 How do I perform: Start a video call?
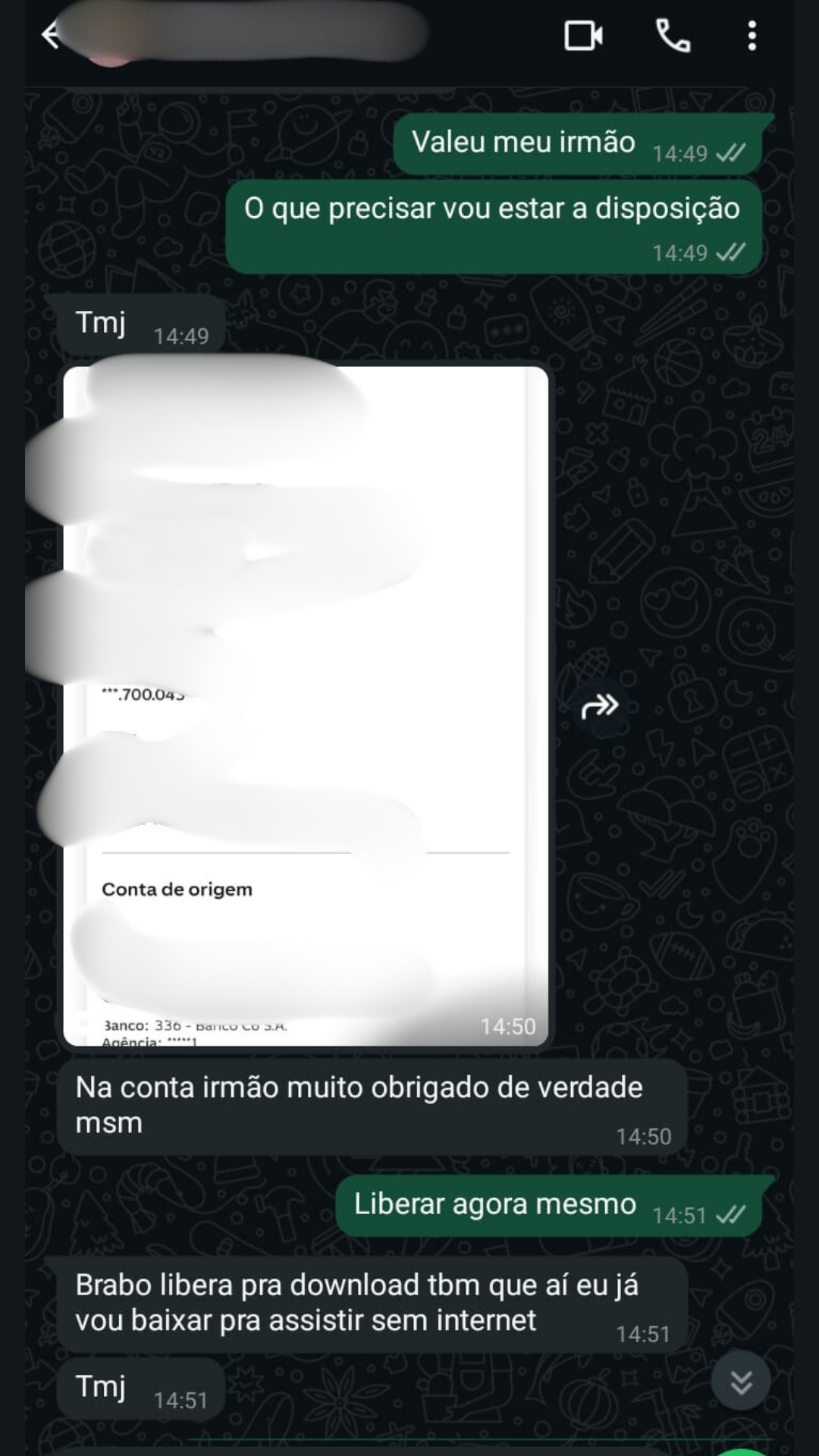click(583, 36)
